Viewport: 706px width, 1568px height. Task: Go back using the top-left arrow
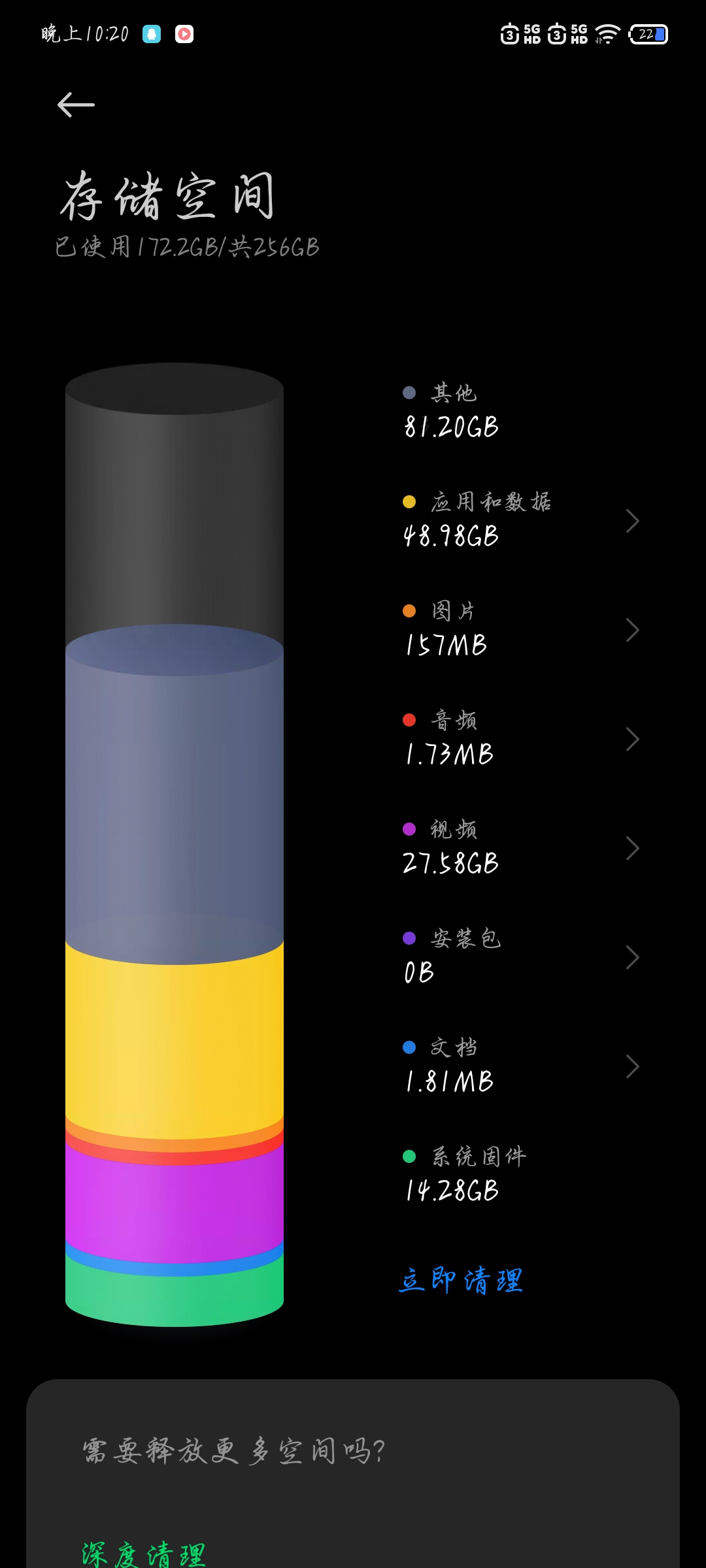[x=76, y=105]
